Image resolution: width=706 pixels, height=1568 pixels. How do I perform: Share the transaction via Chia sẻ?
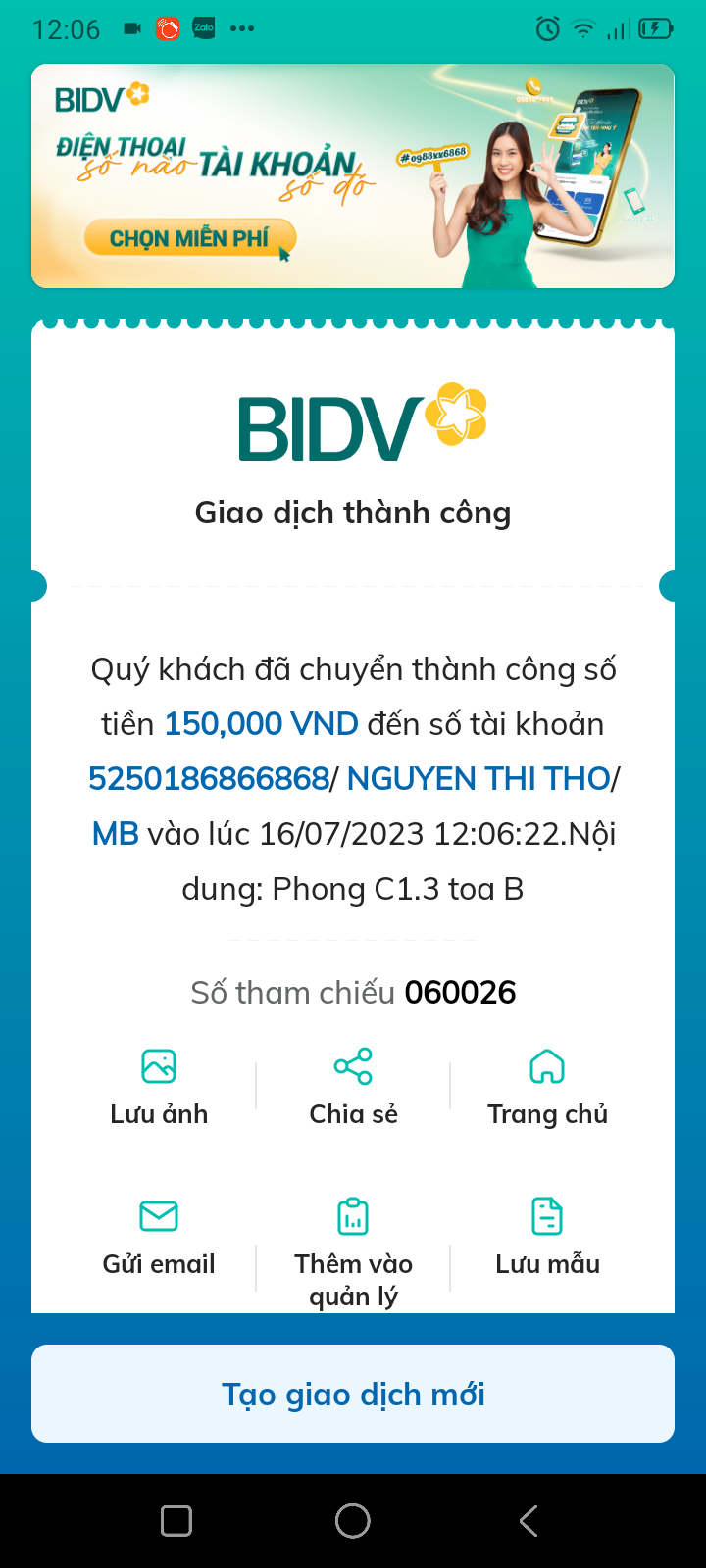pyautogui.click(x=353, y=1086)
